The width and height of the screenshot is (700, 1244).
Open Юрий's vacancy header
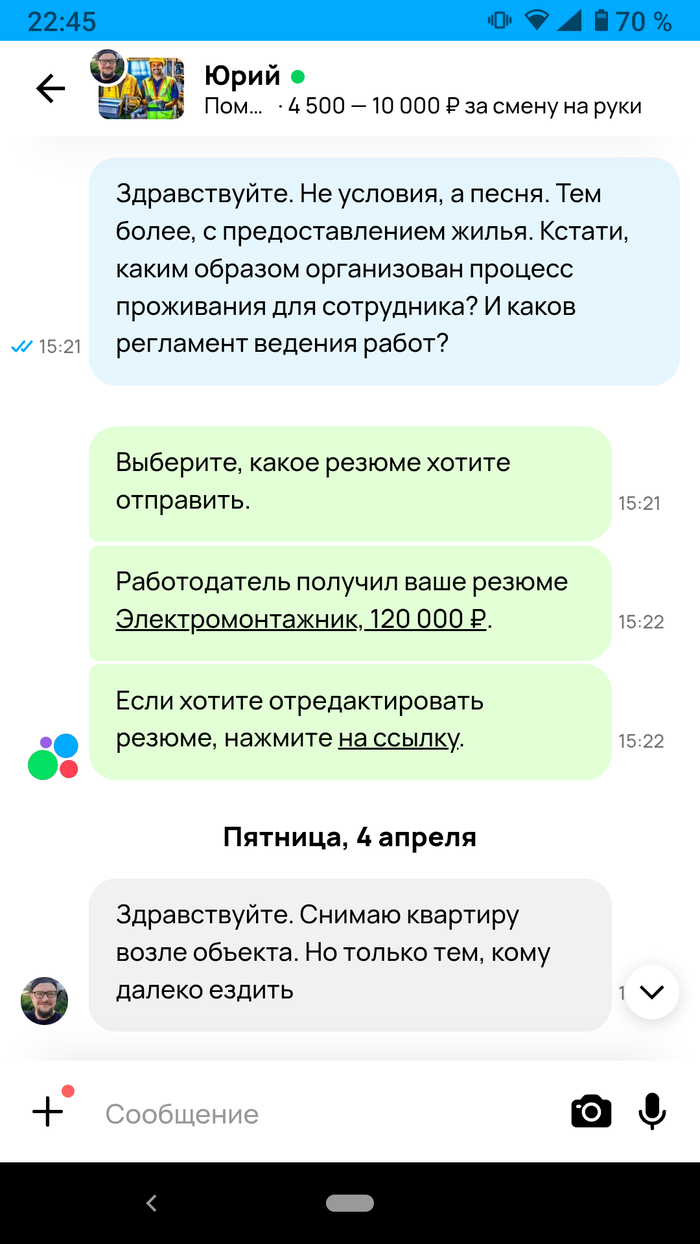400,89
